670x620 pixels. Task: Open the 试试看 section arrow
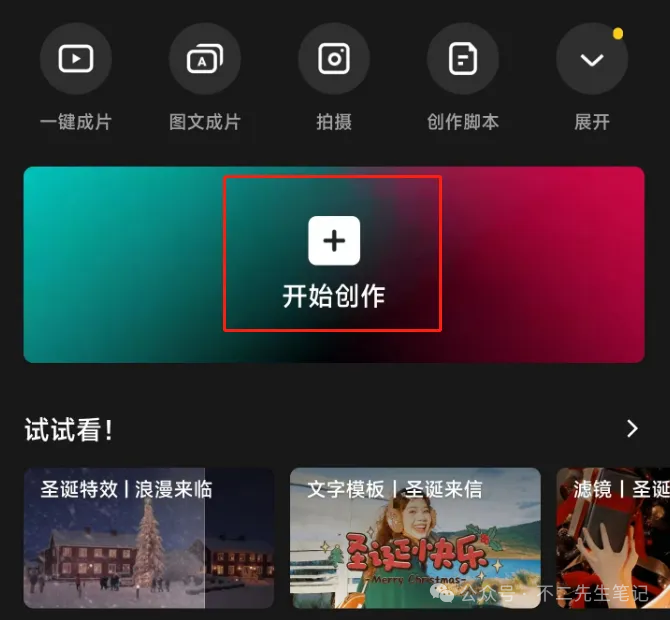tap(632, 429)
